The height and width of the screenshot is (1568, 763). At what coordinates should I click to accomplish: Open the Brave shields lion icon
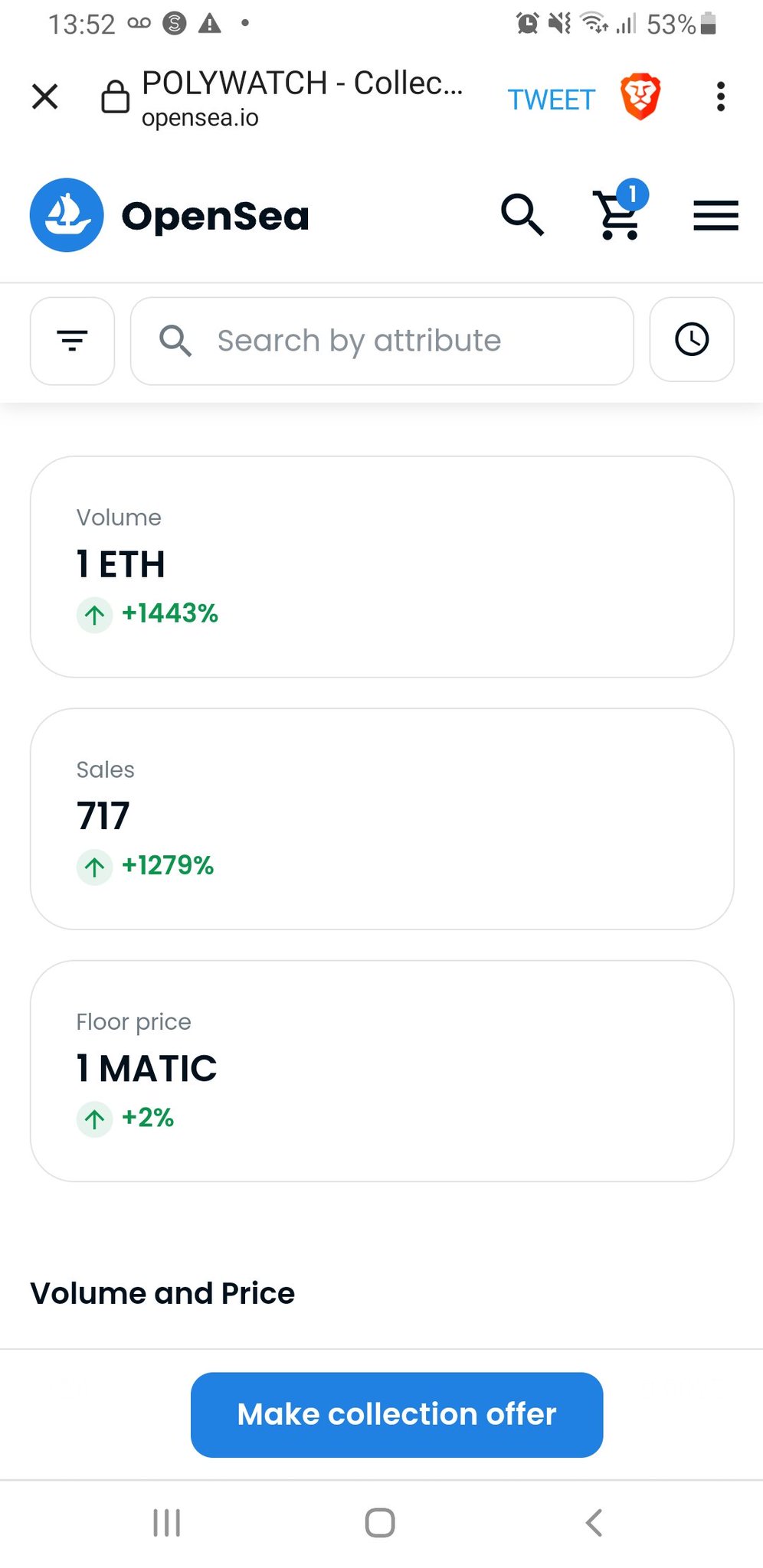point(640,97)
